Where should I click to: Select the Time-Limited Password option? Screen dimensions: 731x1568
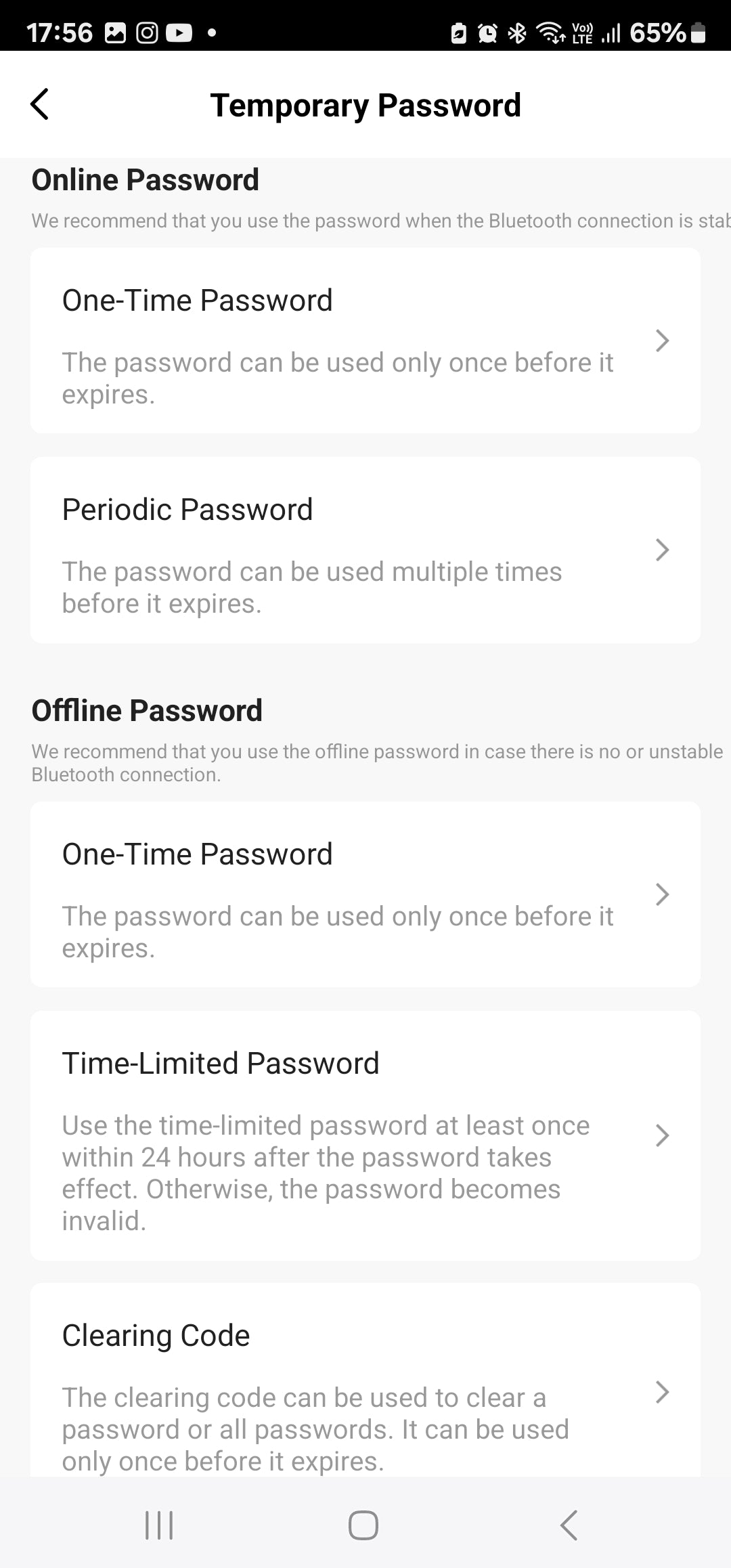pyautogui.click(x=365, y=1135)
